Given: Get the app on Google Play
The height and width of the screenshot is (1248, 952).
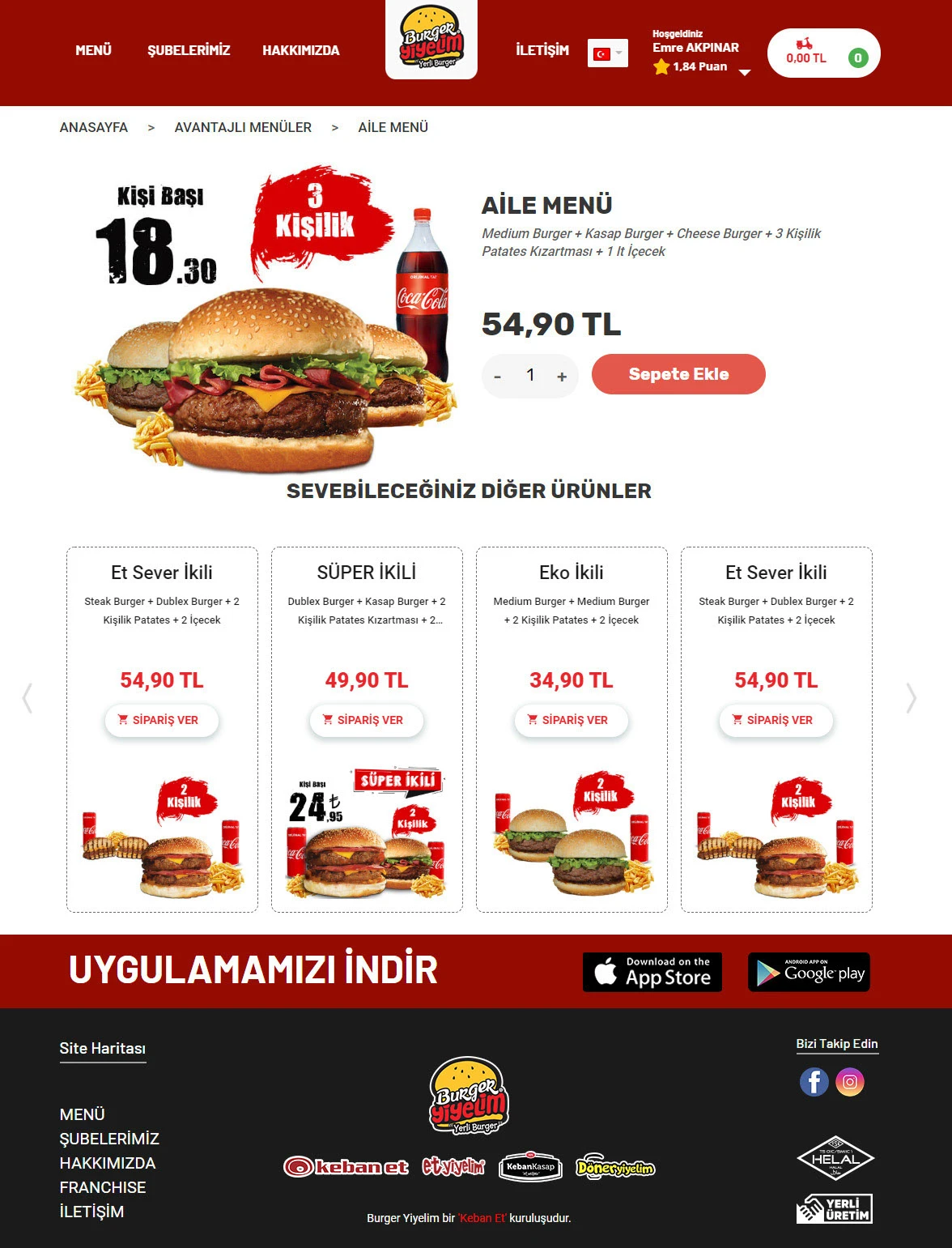Looking at the screenshot, I should tap(809, 972).
